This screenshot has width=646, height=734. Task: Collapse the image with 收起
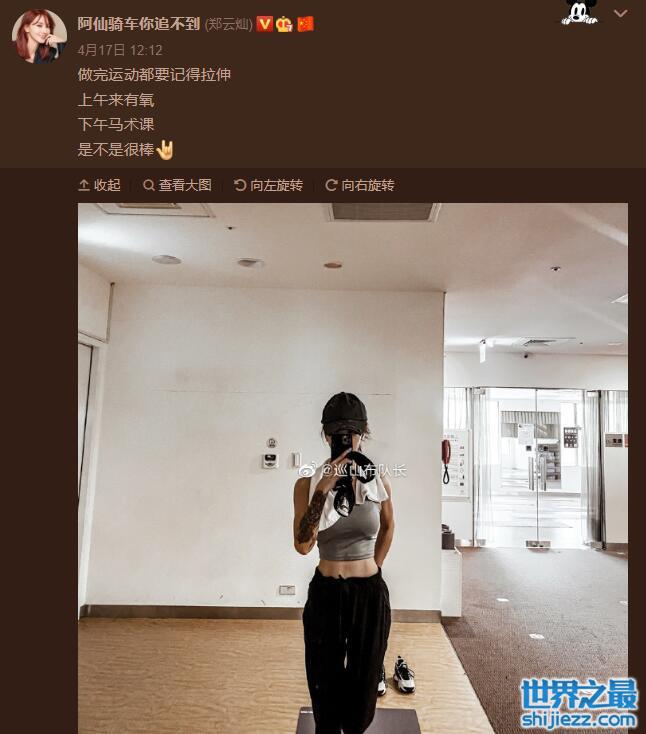point(99,185)
